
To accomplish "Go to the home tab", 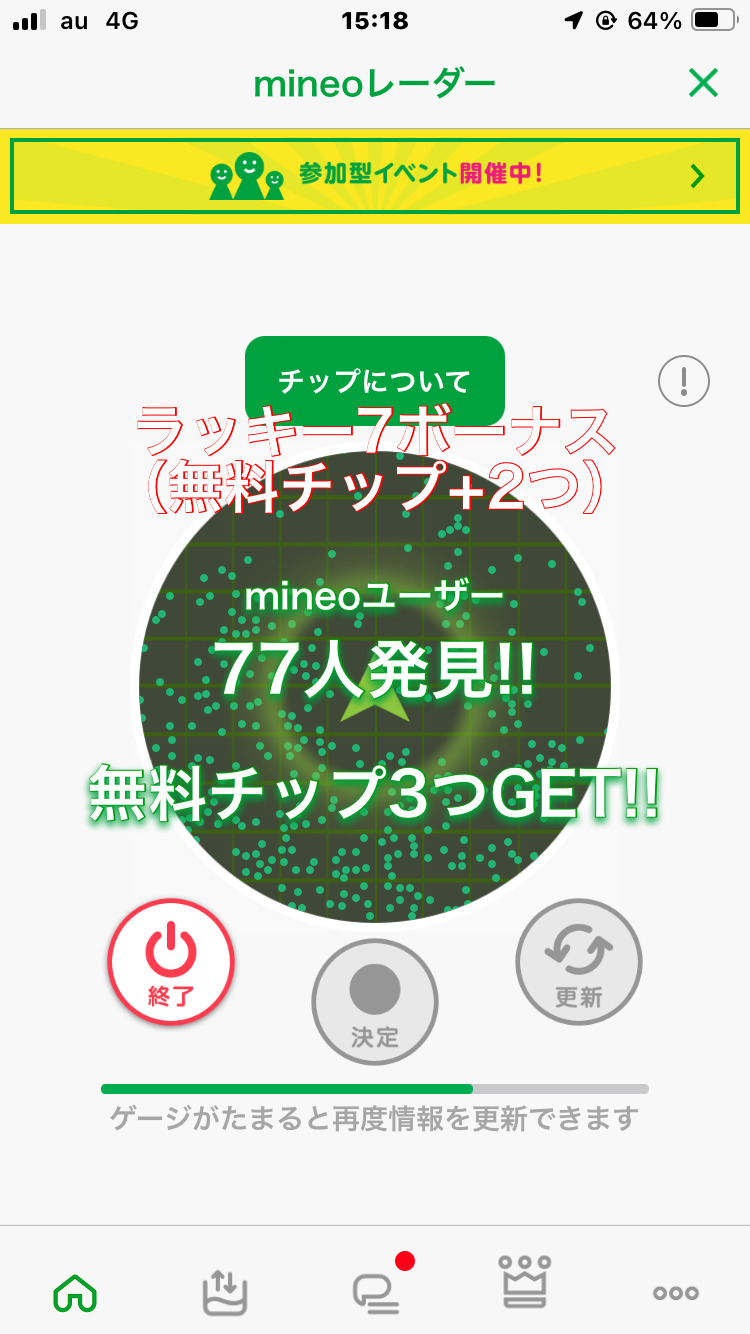I will 75,1293.
